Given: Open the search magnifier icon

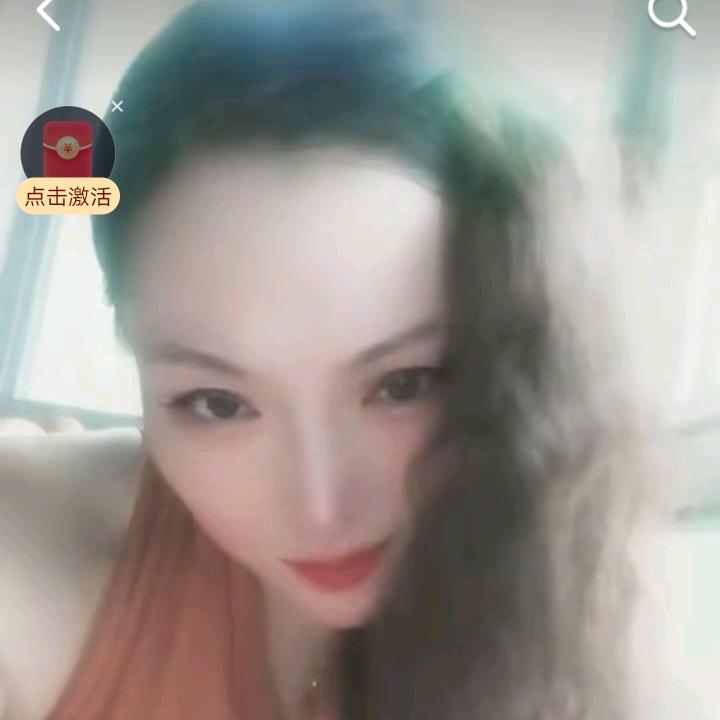Looking at the screenshot, I should tap(672, 17).
